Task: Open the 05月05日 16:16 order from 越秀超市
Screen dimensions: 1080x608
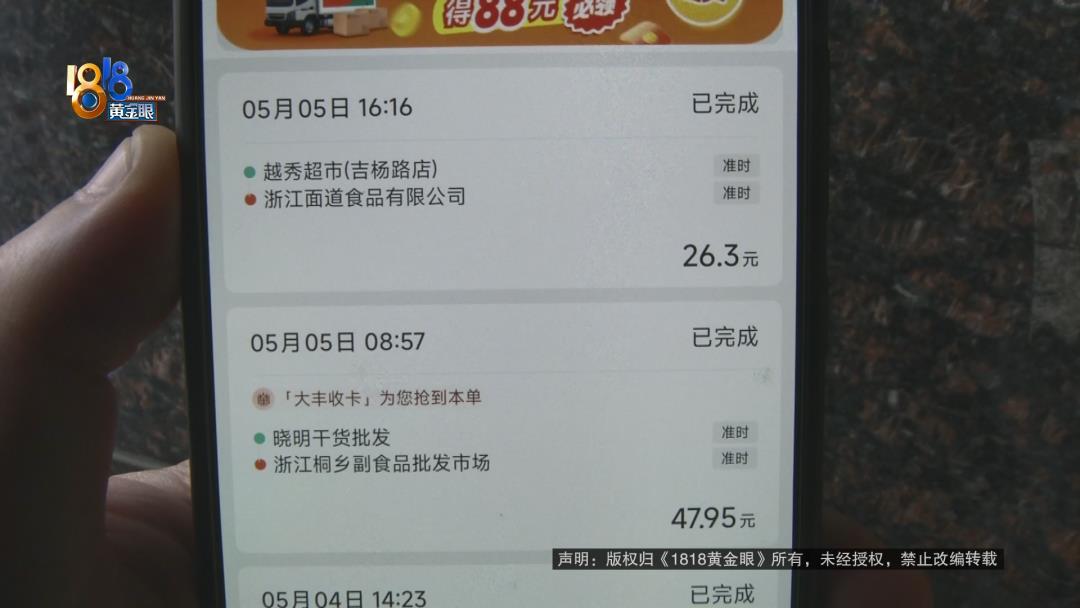Action: pos(500,180)
